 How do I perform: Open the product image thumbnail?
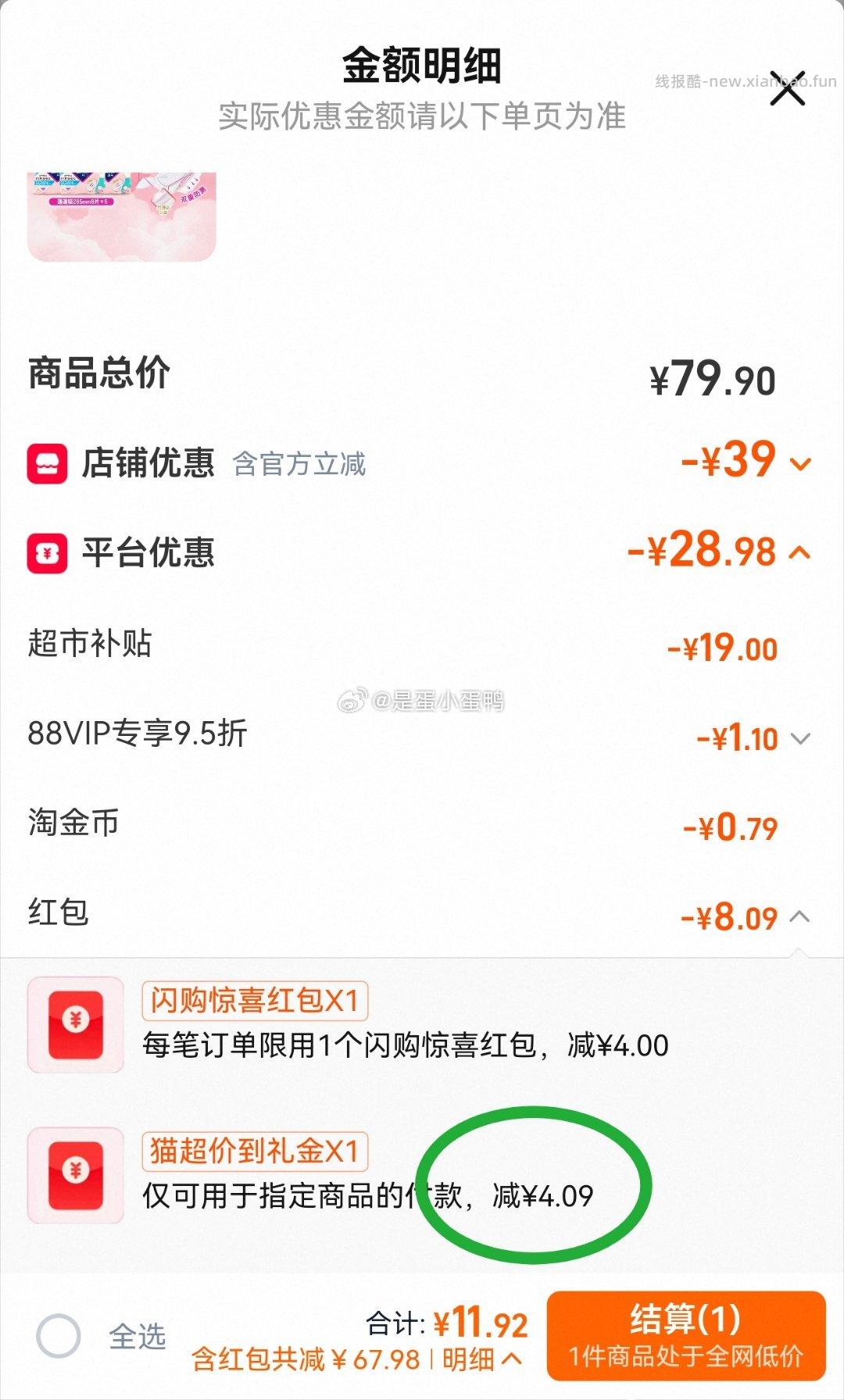pyautogui.click(x=122, y=216)
